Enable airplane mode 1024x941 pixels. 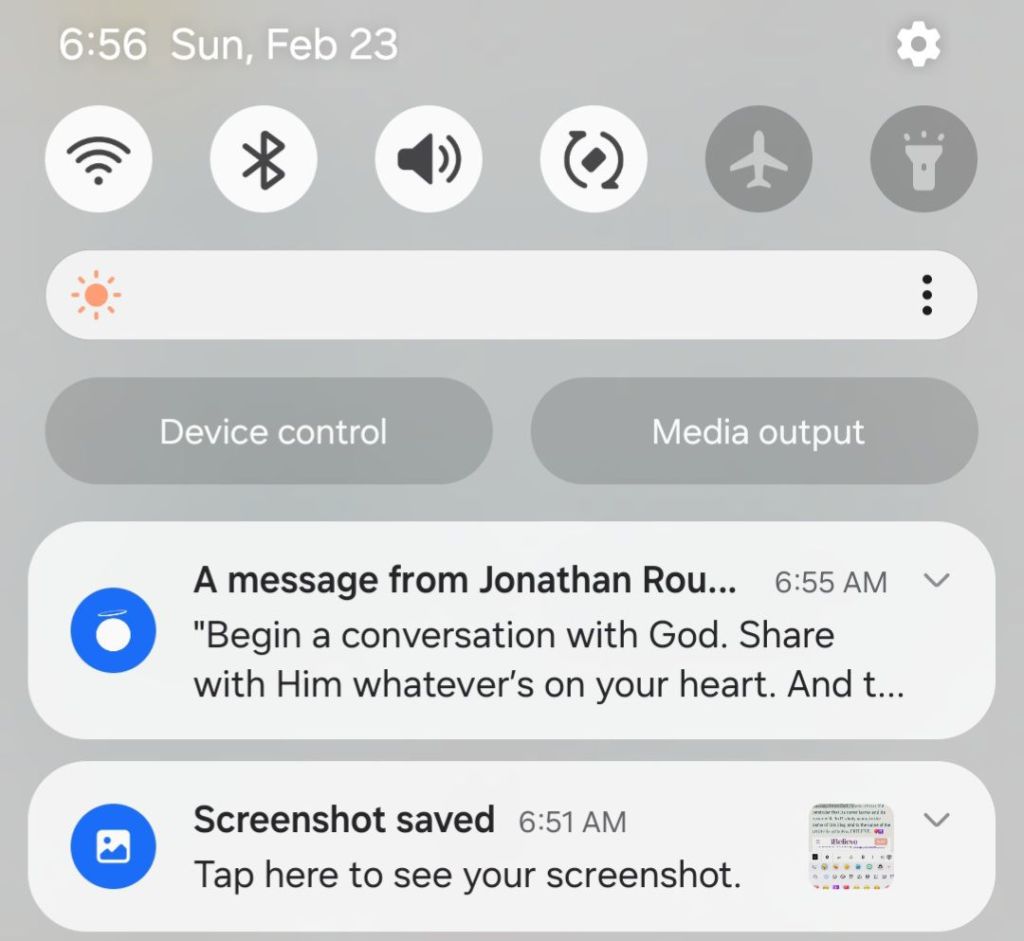pos(758,159)
